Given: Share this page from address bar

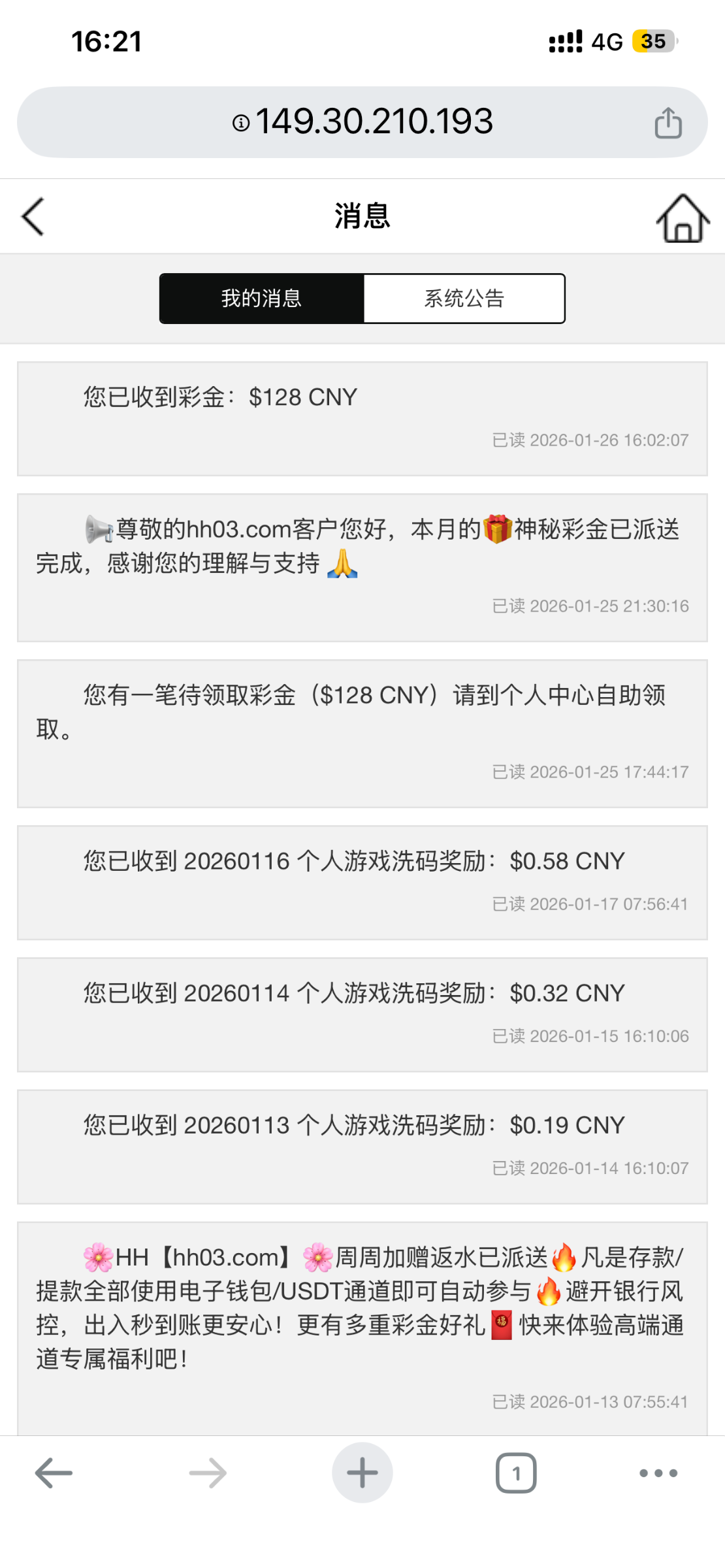Looking at the screenshot, I should point(668,123).
